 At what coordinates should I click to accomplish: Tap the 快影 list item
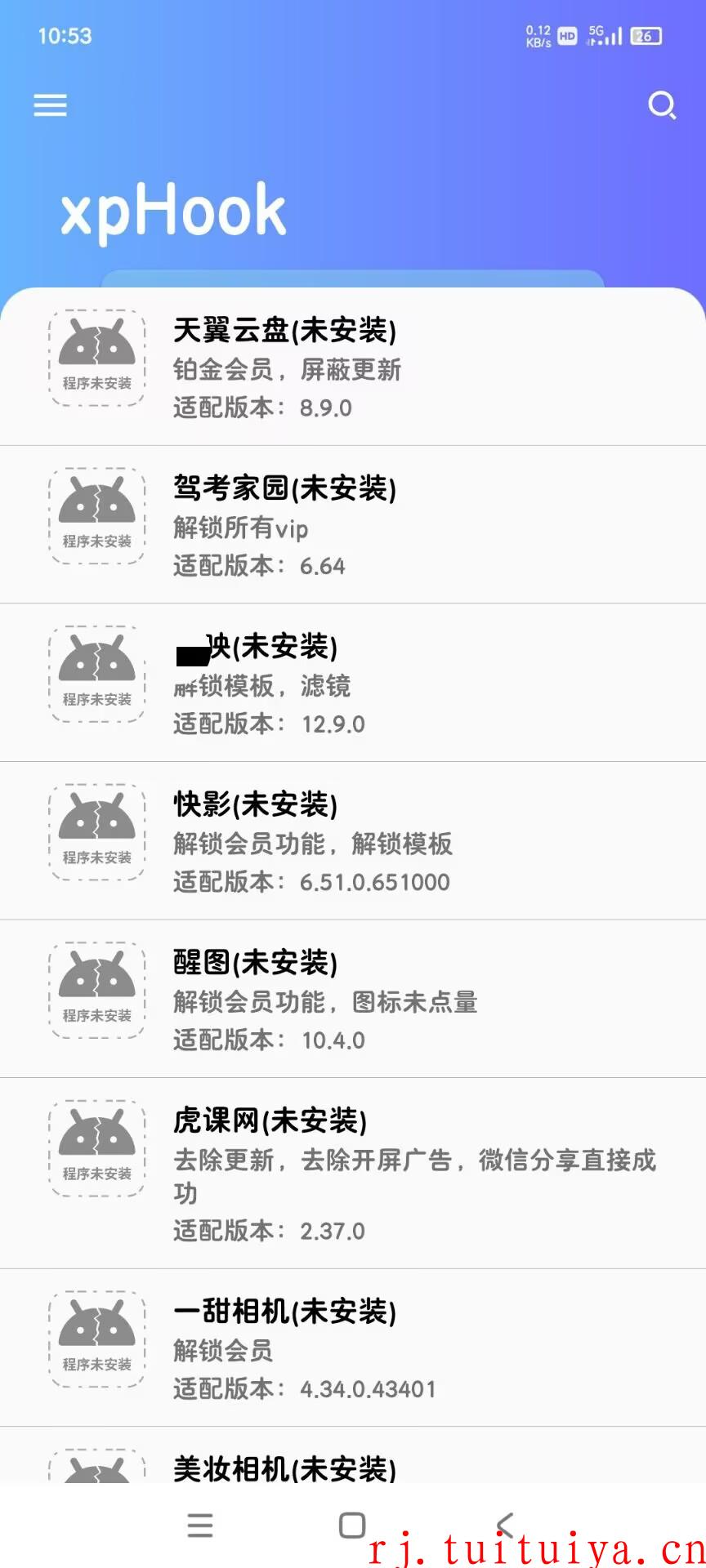pos(353,841)
